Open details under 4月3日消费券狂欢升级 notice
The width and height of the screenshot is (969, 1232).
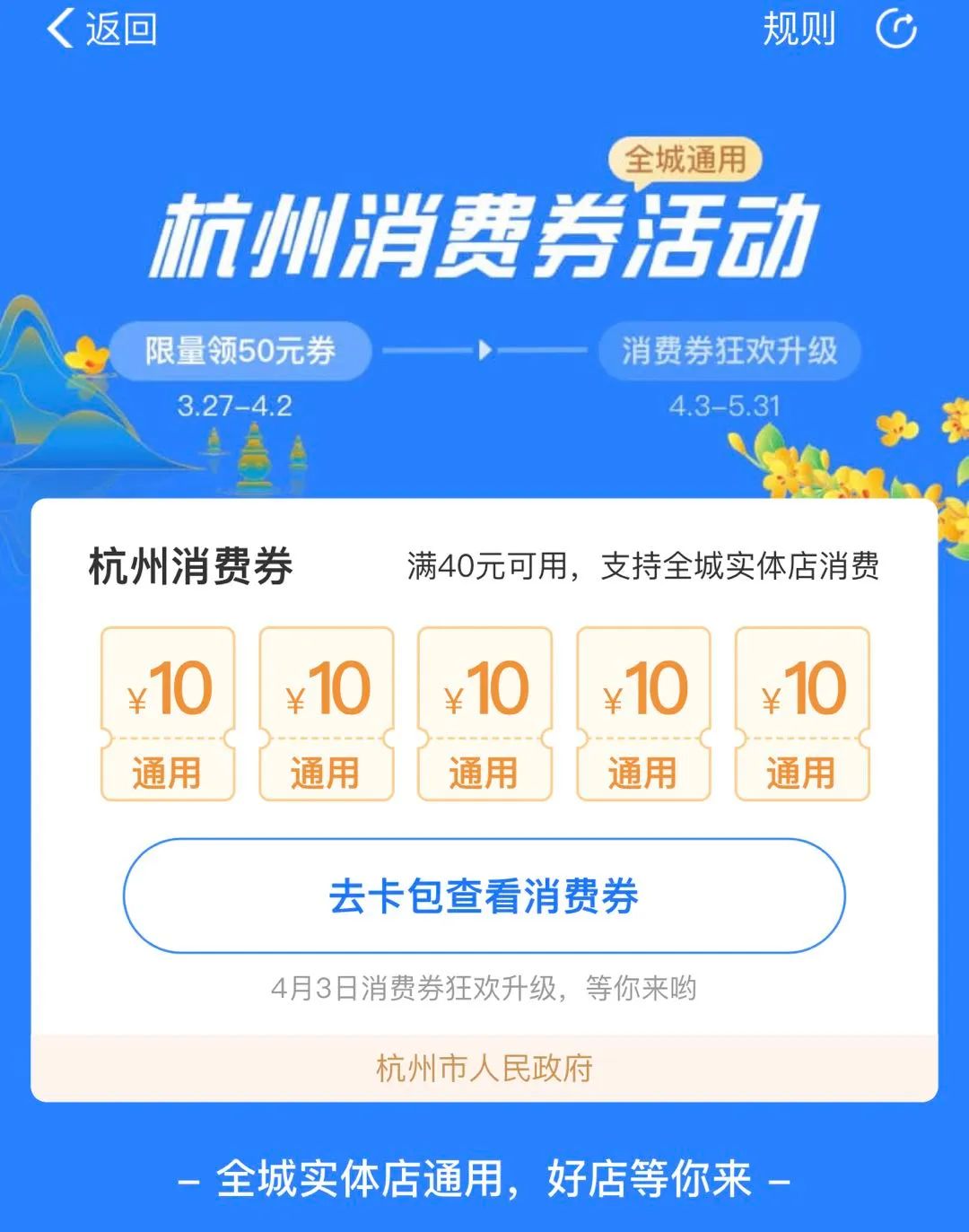click(x=484, y=990)
